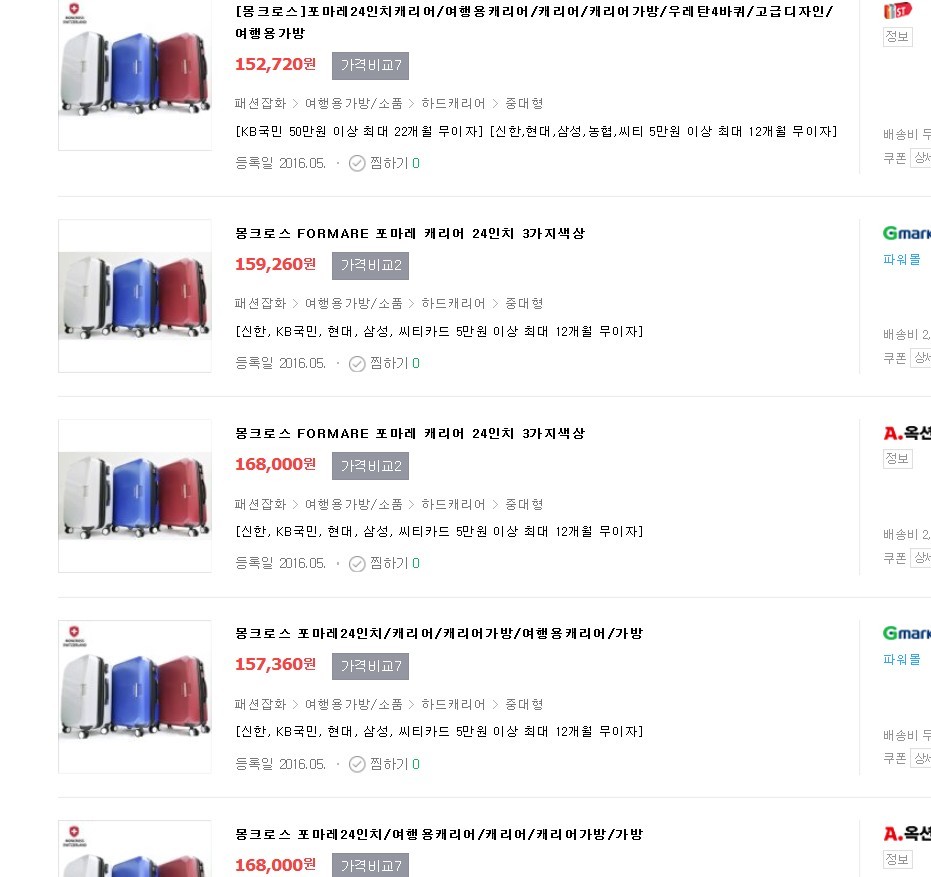Open 가격비교7 for the 152,720원 item
Viewport: 931px width, 877px height.
tap(370, 66)
